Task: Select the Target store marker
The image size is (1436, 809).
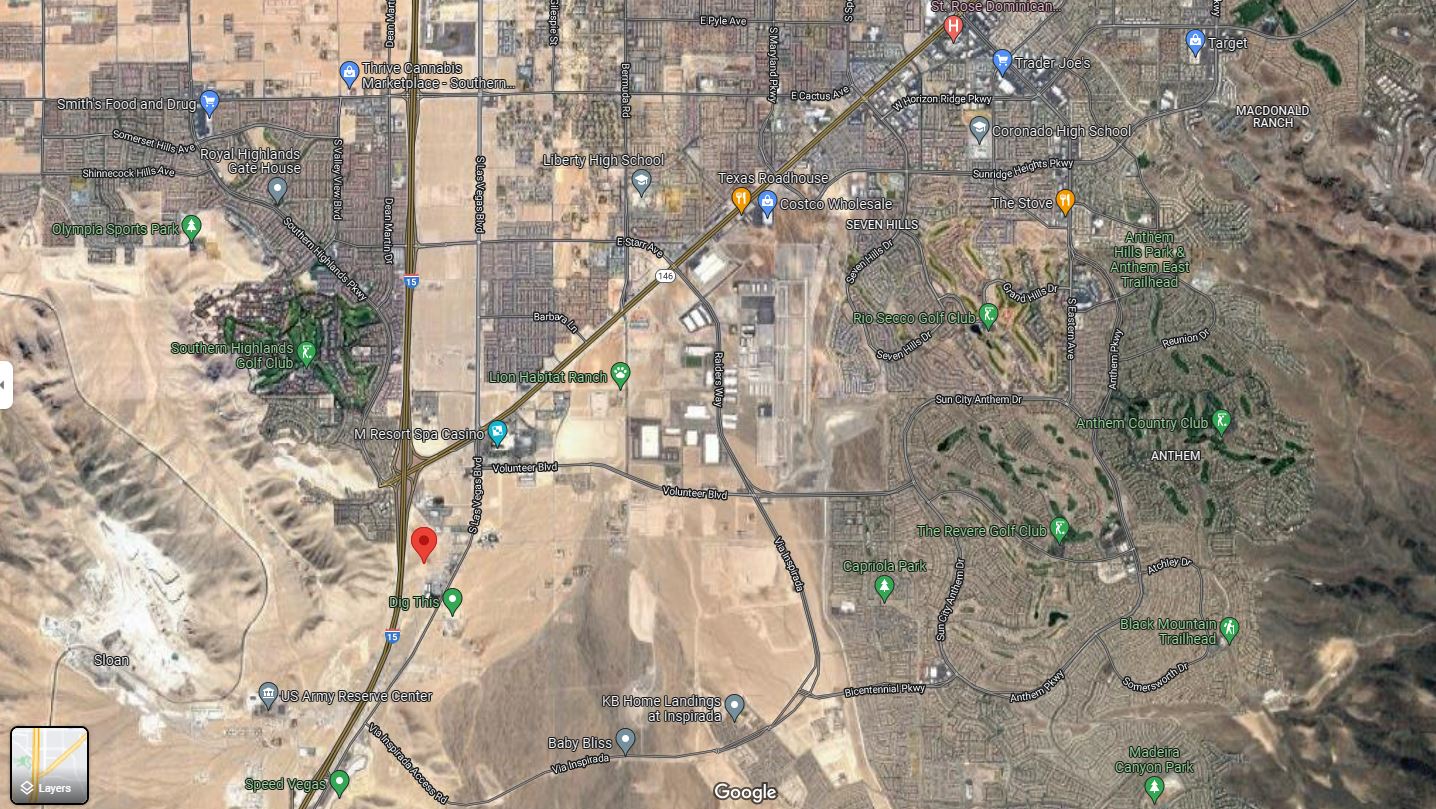Action: click(x=1194, y=42)
